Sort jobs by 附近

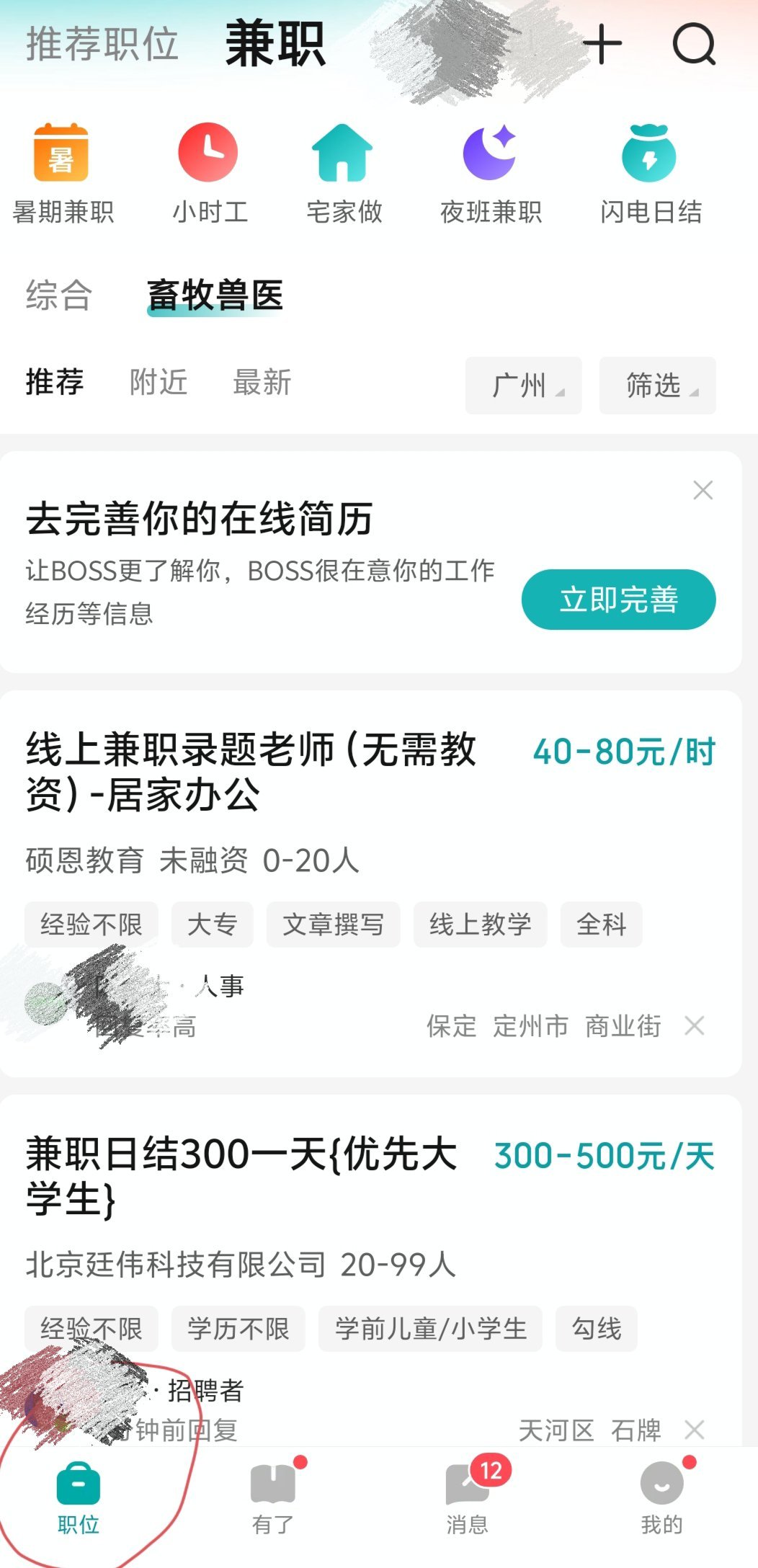click(159, 382)
